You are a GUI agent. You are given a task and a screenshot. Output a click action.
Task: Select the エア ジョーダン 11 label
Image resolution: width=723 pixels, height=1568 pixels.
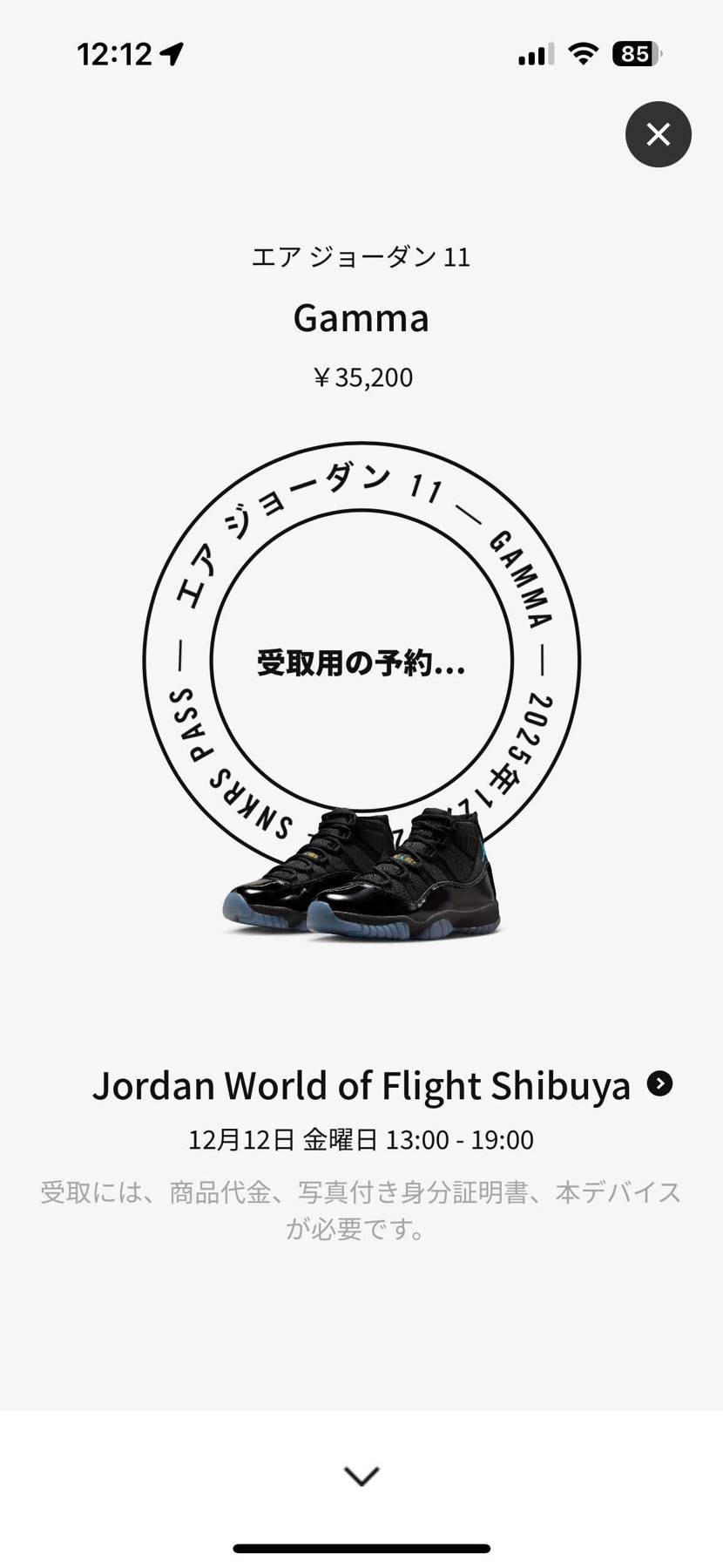point(361,256)
